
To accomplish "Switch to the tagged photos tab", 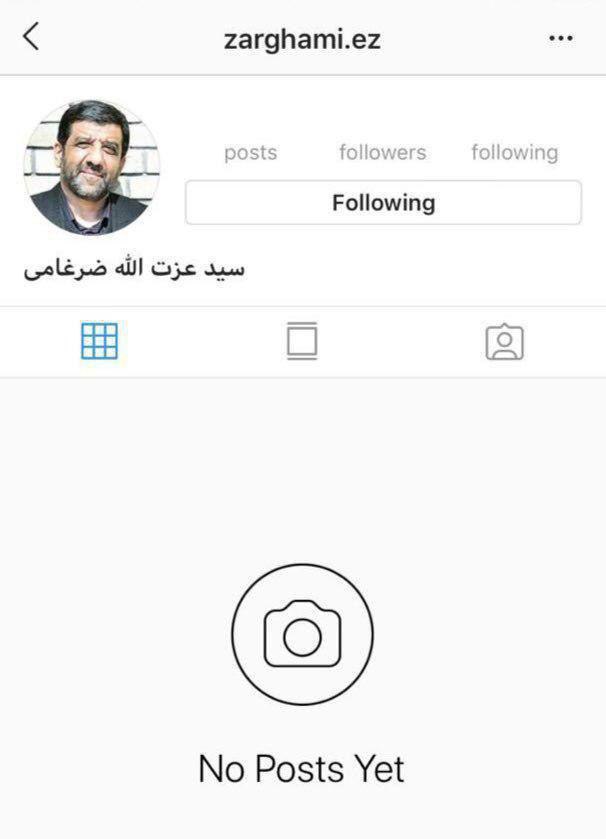I will click(x=505, y=342).
